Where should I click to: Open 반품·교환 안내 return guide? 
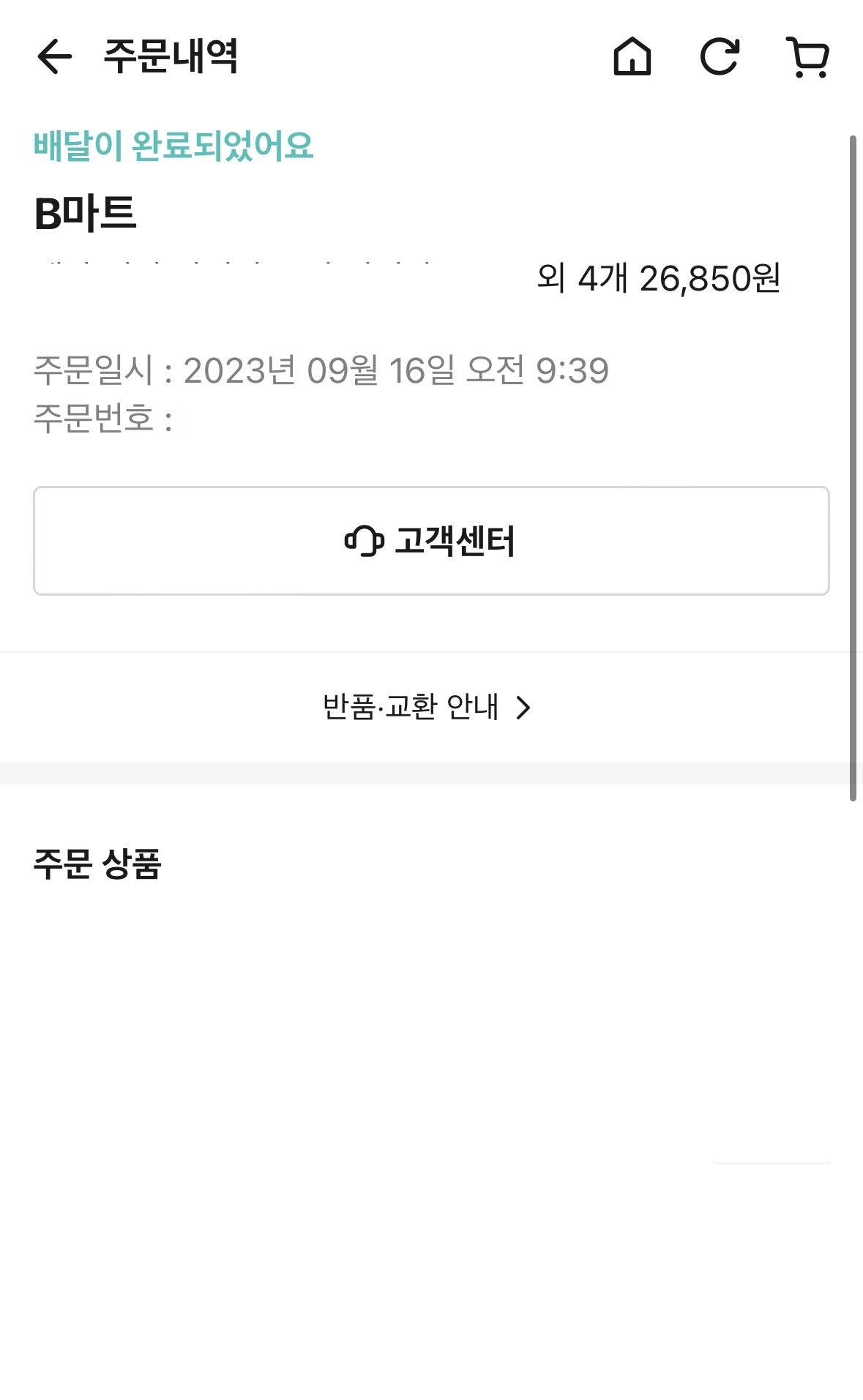[x=427, y=707]
